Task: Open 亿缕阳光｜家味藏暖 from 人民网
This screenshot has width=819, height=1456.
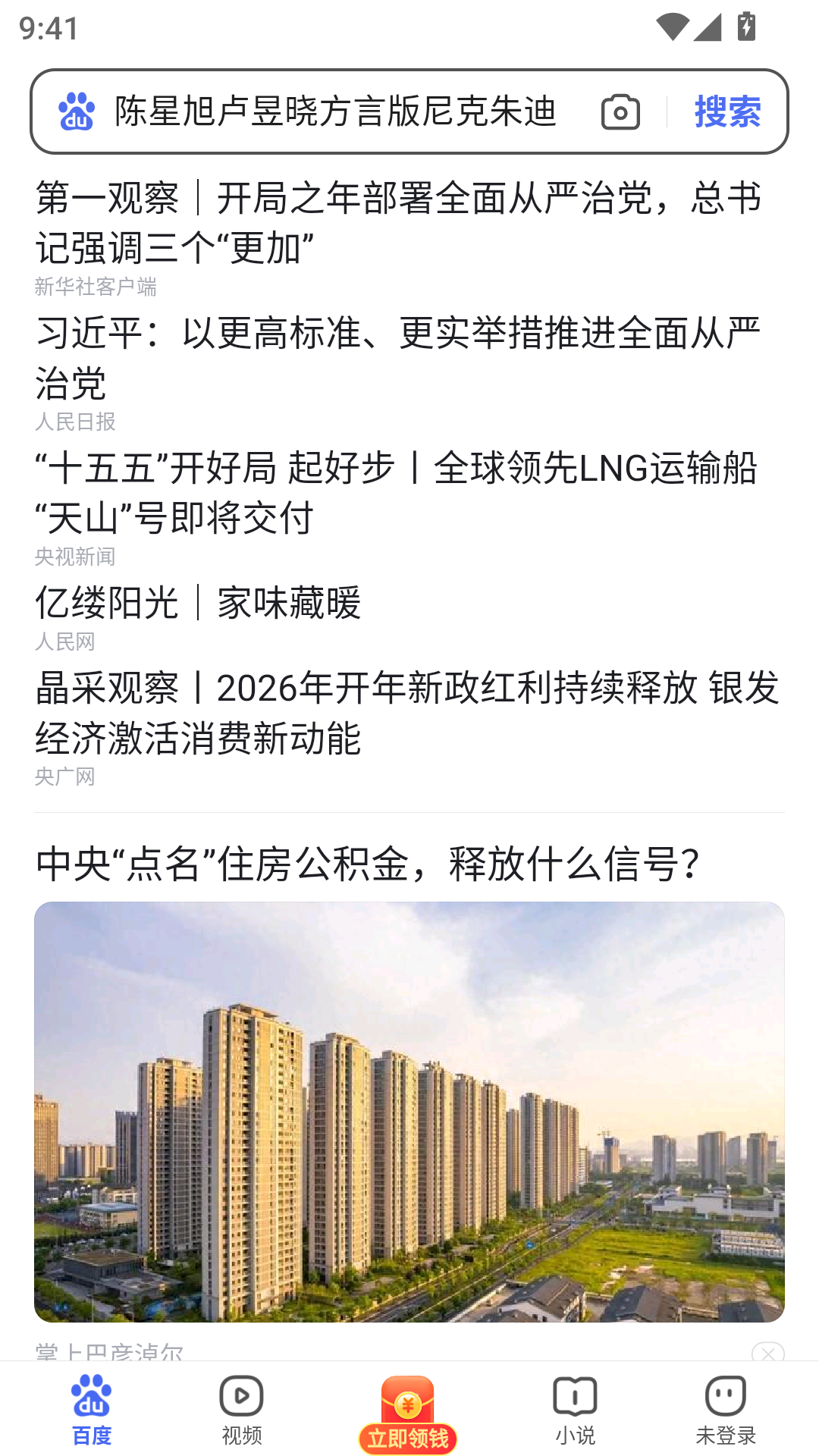Action: [199, 604]
